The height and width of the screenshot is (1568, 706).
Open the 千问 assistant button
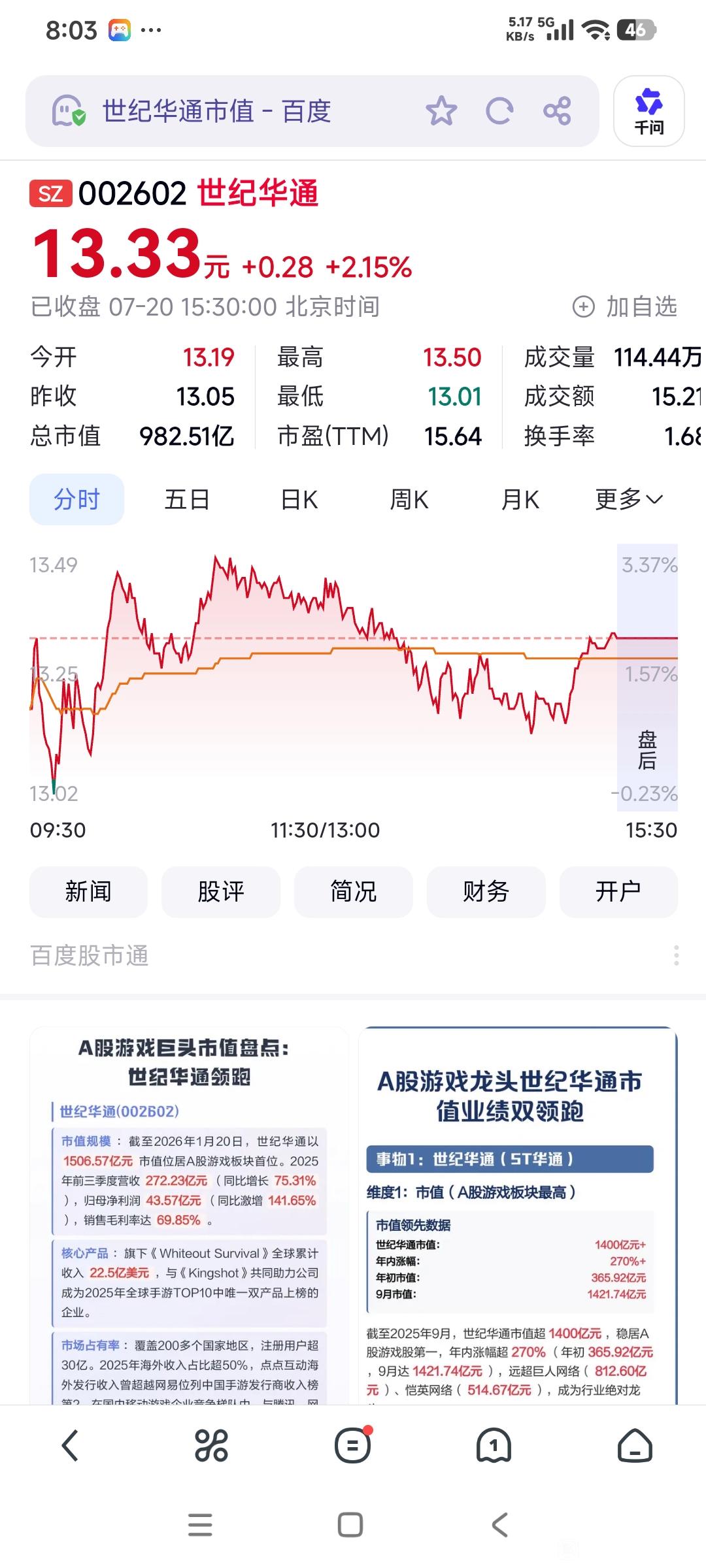(648, 111)
